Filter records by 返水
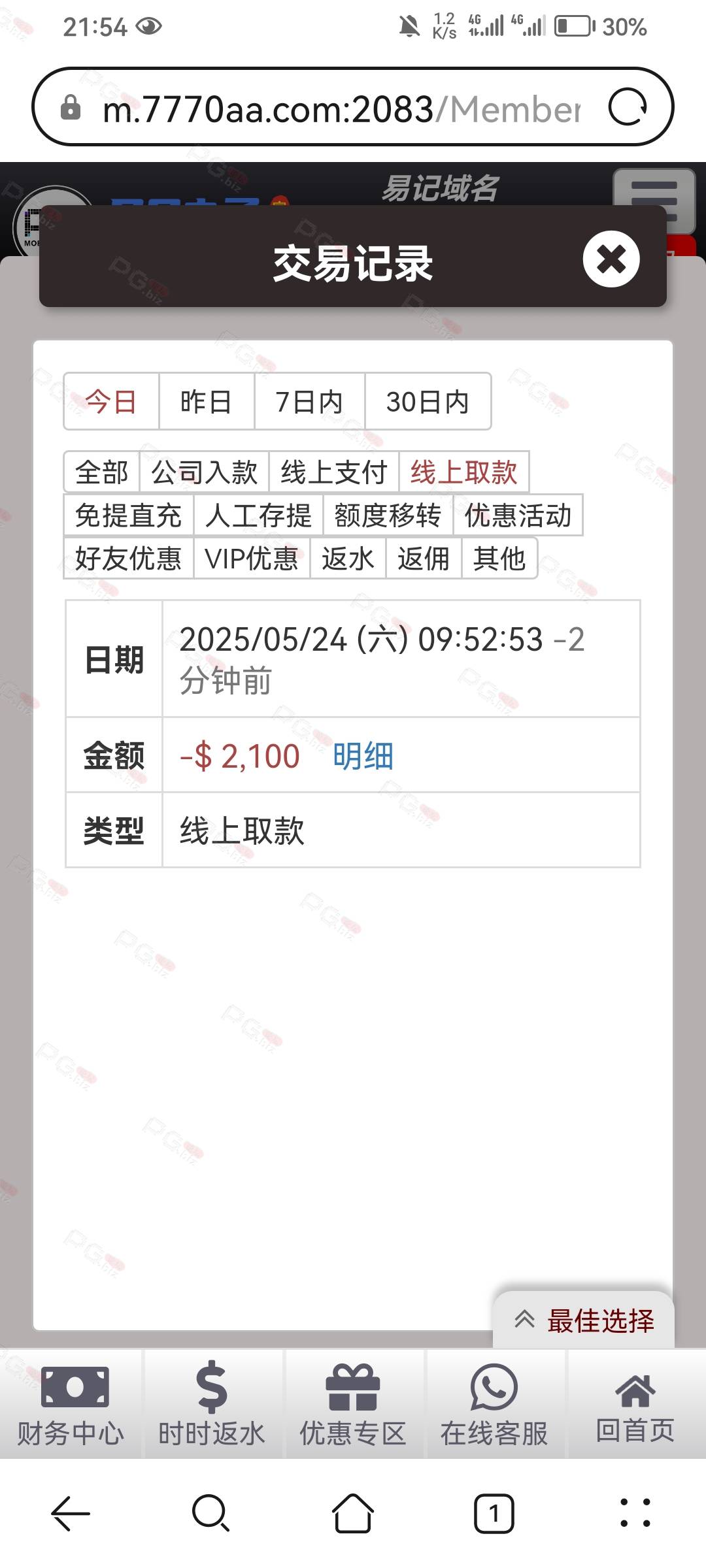The image size is (706, 1568). (348, 558)
